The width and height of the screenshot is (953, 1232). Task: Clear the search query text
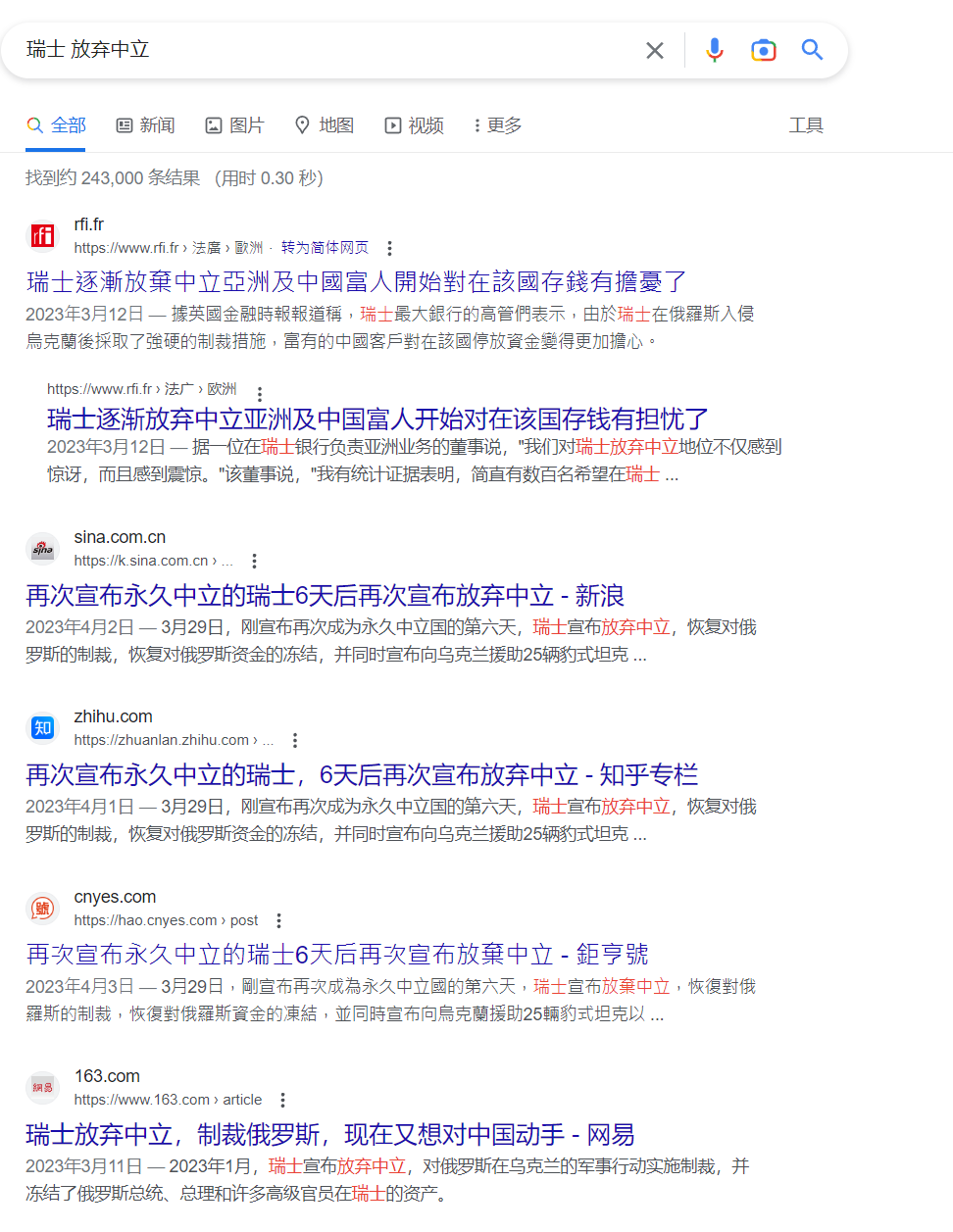coord(655,50)
